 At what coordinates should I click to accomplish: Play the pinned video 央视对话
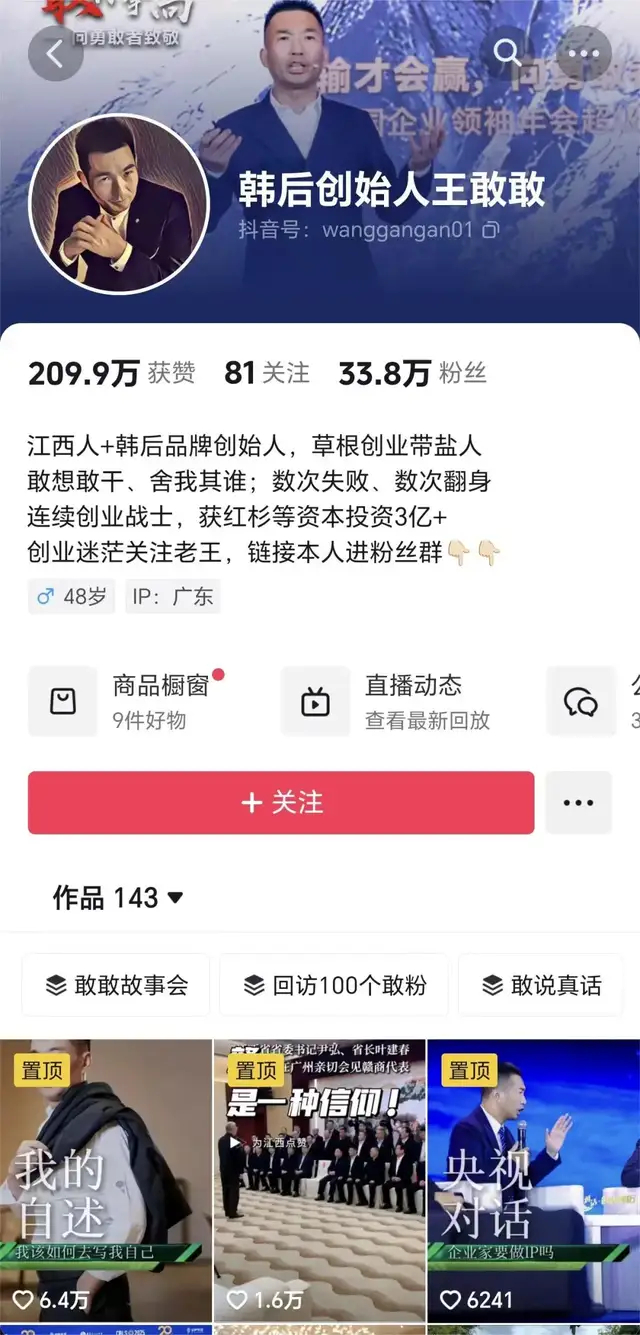point(533,1180)
